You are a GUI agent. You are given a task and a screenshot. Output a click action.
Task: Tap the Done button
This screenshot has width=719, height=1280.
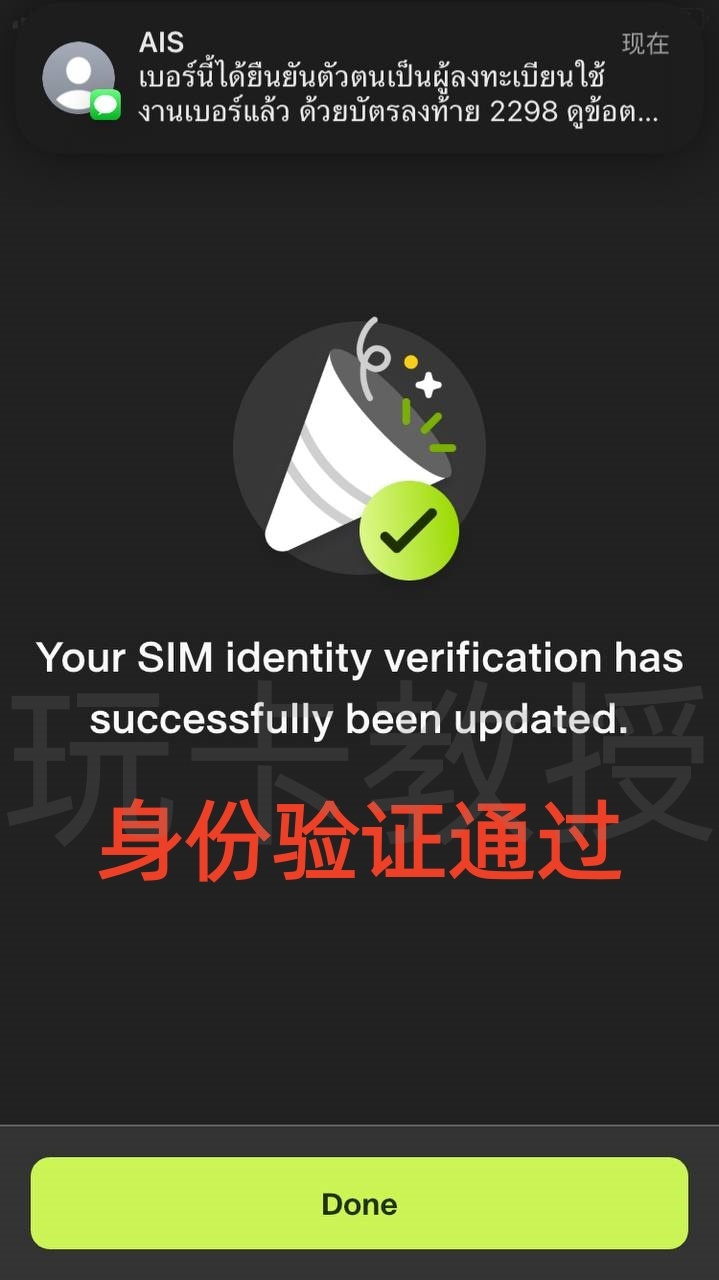[x=359, y=1203]
